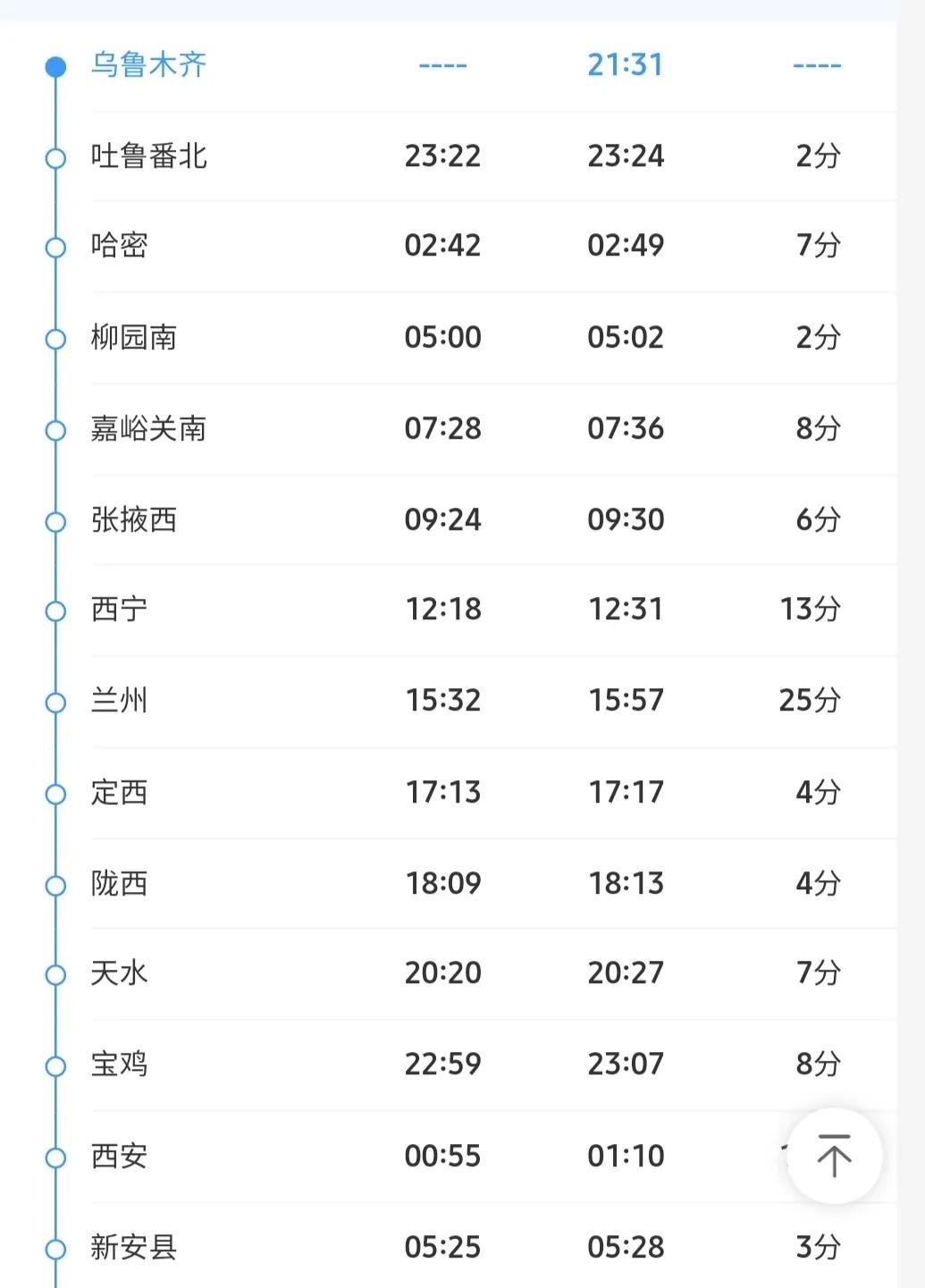This screenshot has height=1288, width=925.
Task: Tap the back-to-top arrow button
Action: tap(834, 1155)
